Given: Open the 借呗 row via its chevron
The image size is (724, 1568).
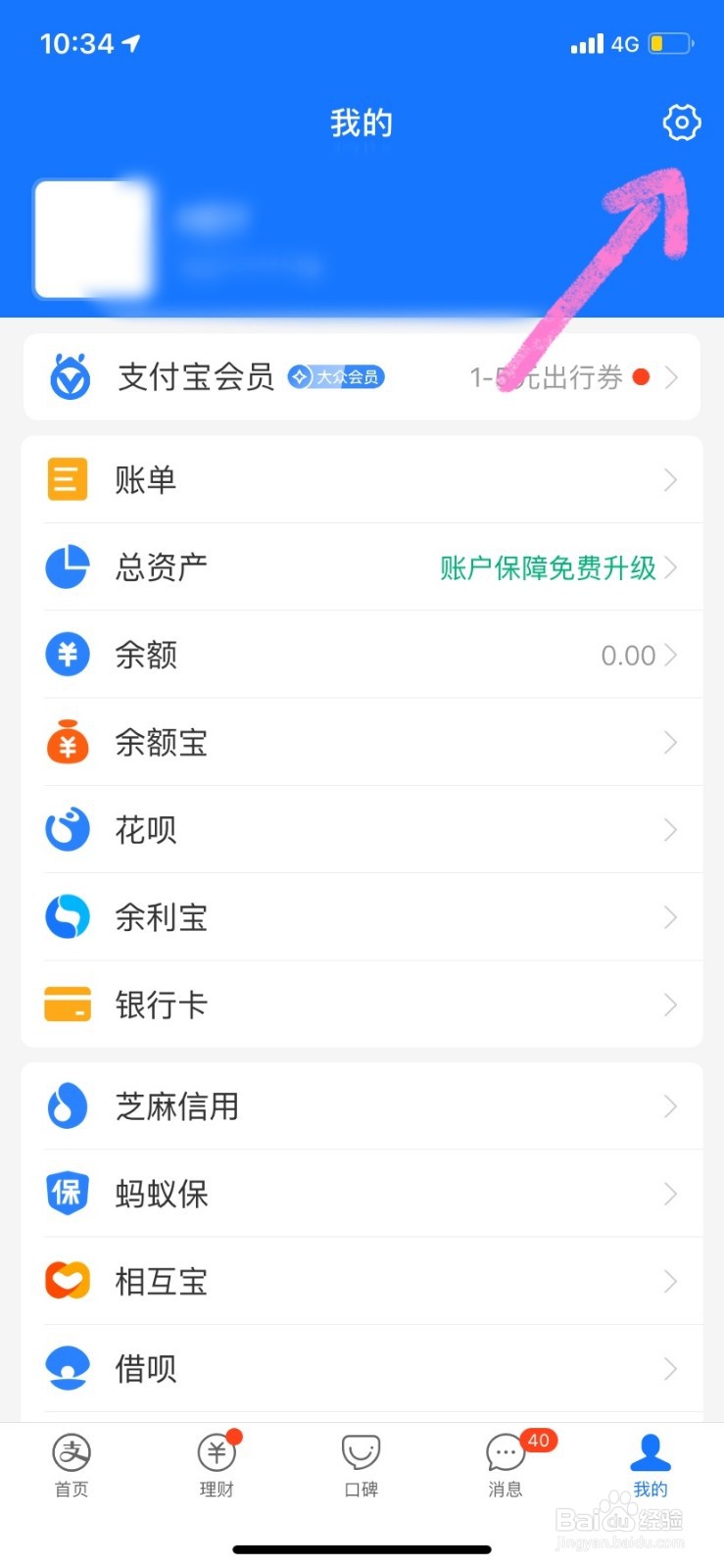Looking at the screenshot, I should [x=670, y=1368].
